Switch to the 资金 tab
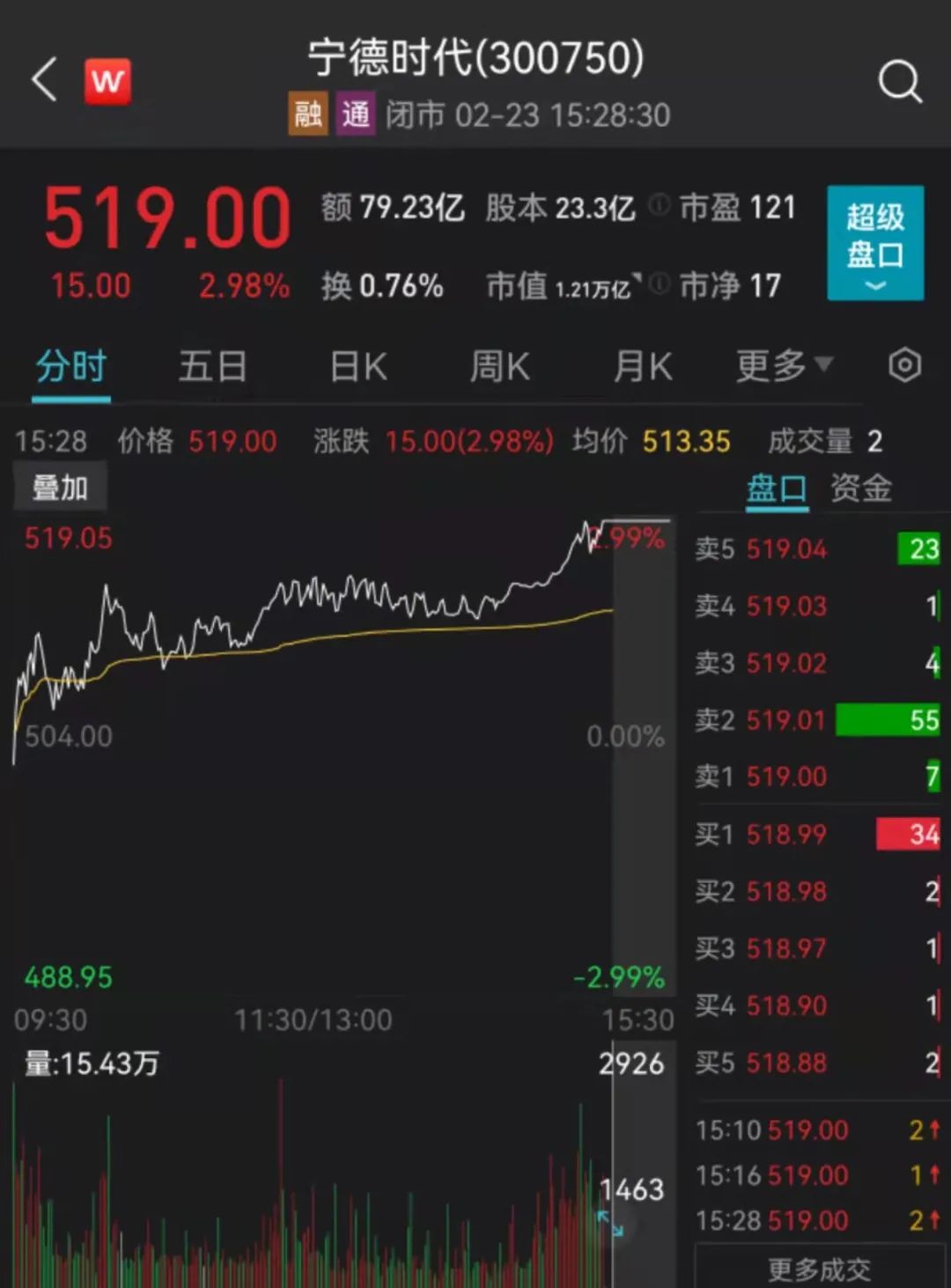951x1288 pixels. (861, 488)
